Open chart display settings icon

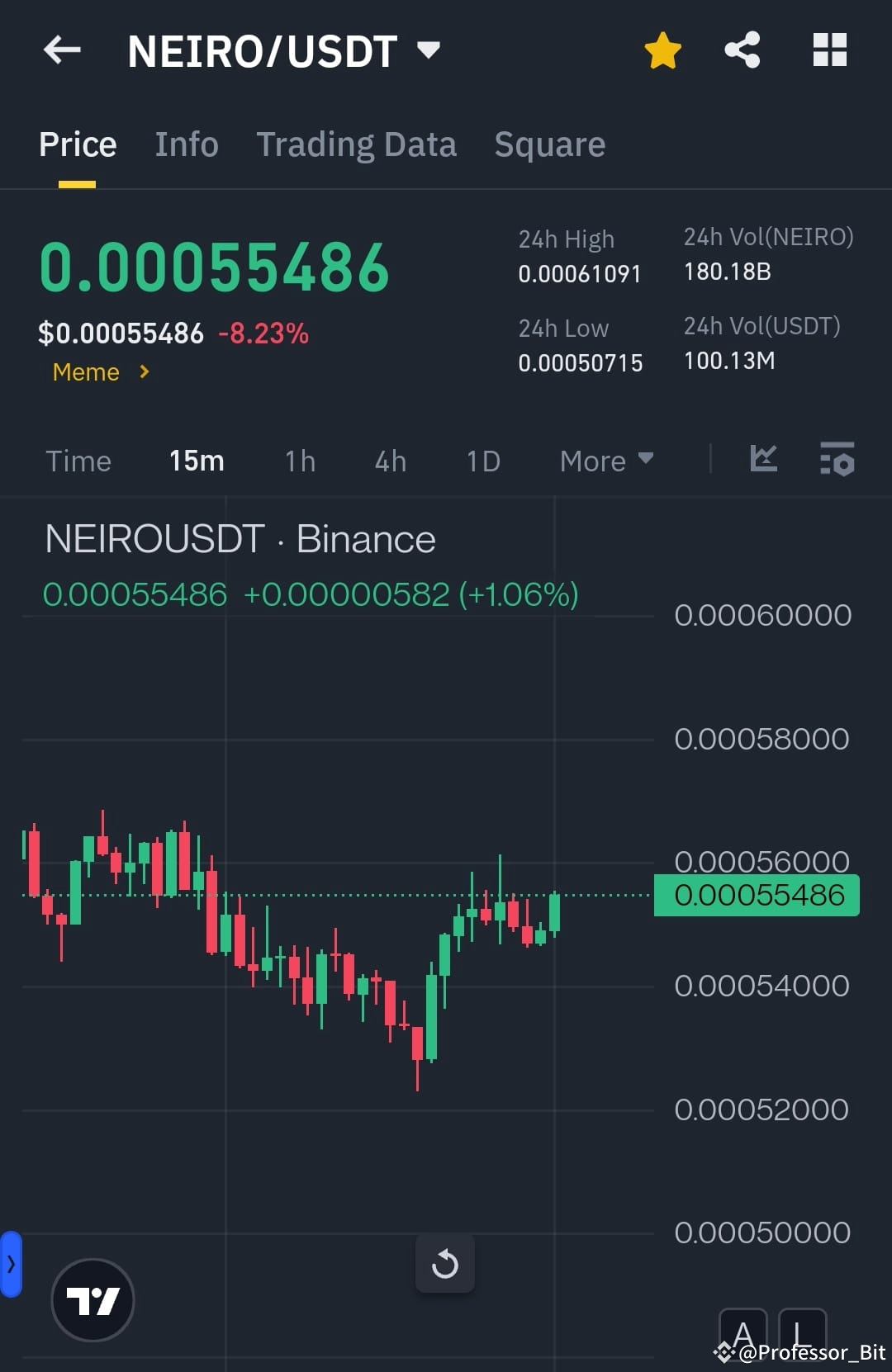837,460
